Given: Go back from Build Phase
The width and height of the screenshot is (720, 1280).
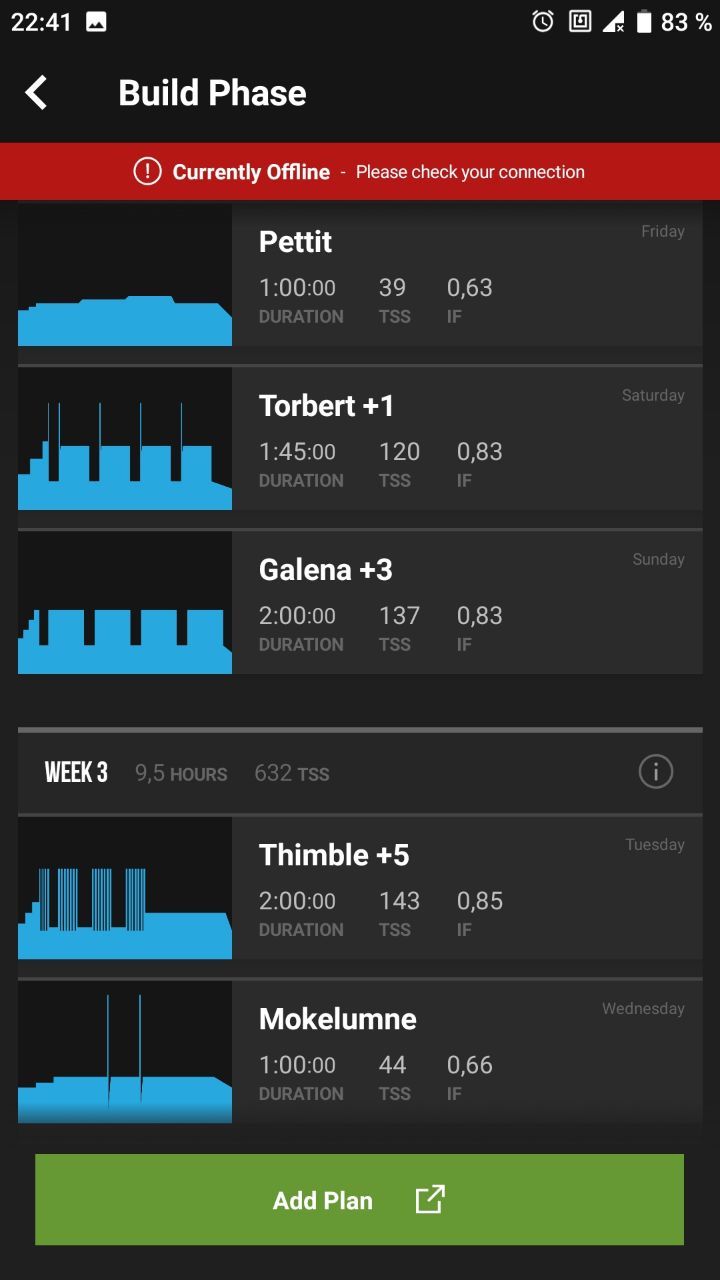Looking at the screenshot, I should click(36, 93).
